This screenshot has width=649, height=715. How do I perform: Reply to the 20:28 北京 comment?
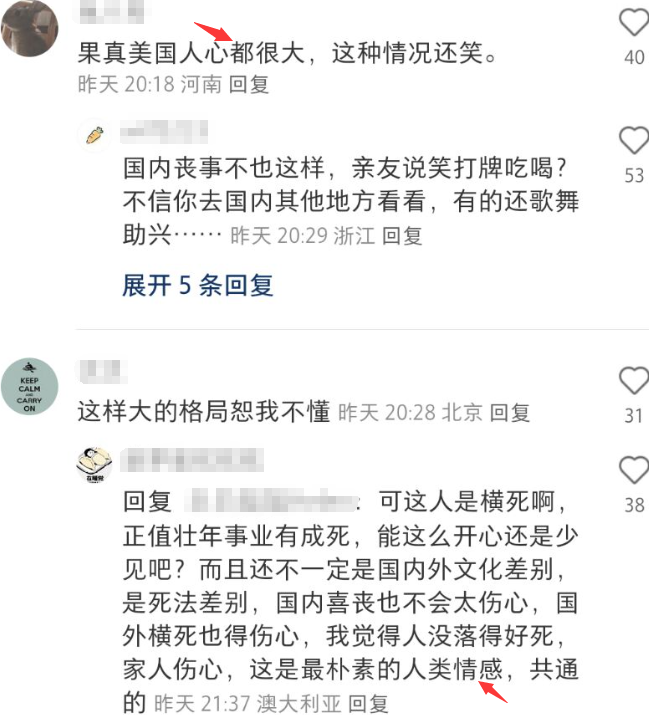pos(510,411)
